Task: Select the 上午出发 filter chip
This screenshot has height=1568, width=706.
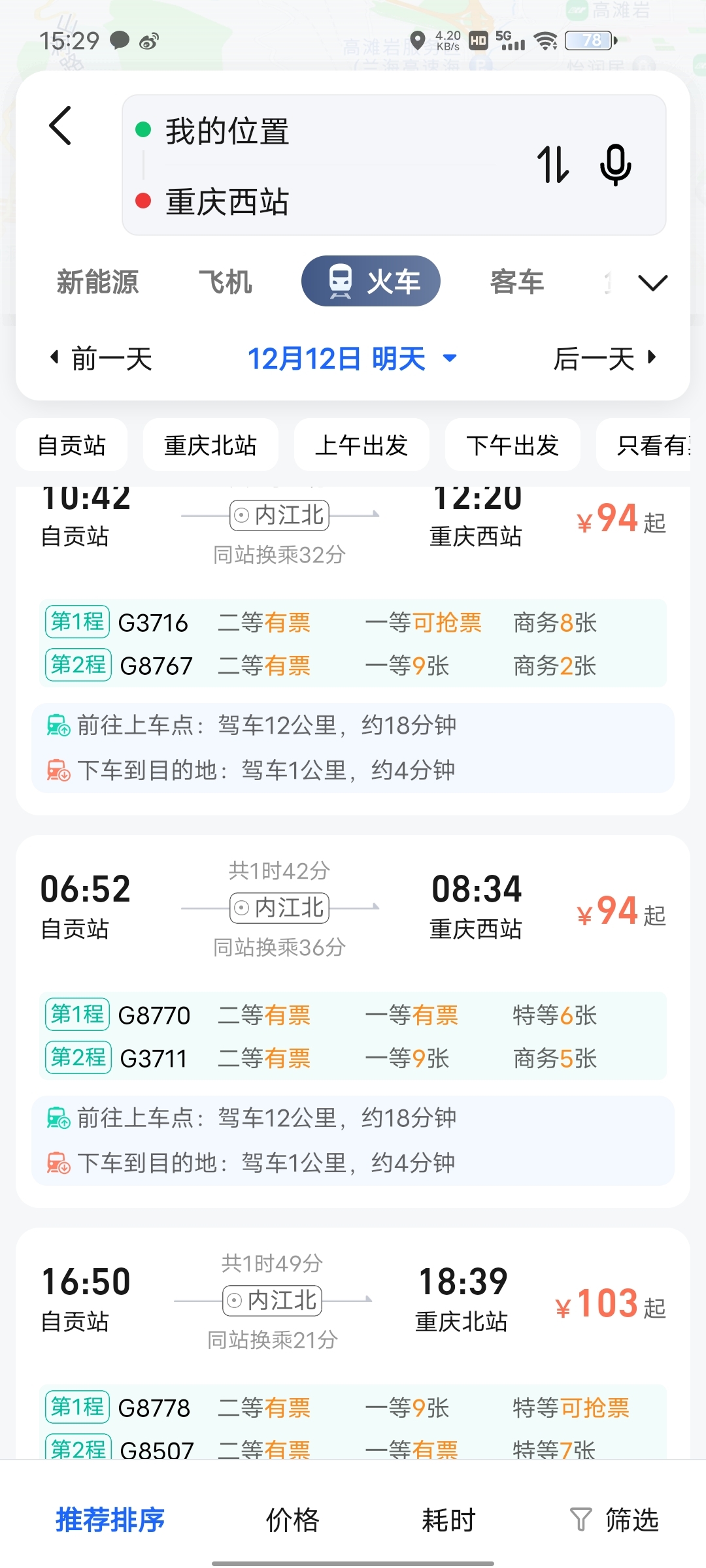Action: point(361,446)
